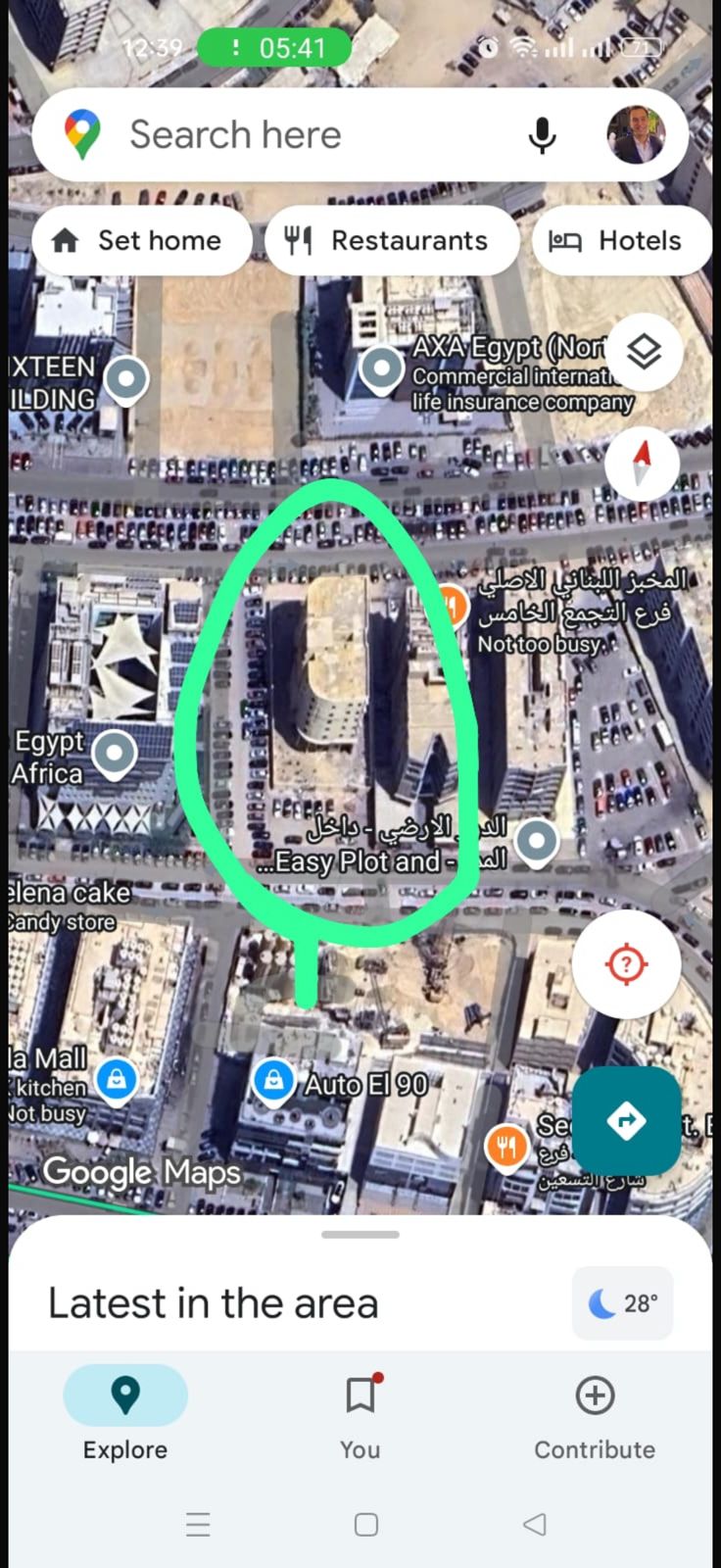
Task: Select the AXA Egypt map pin
Action: [x=381, y=370]
